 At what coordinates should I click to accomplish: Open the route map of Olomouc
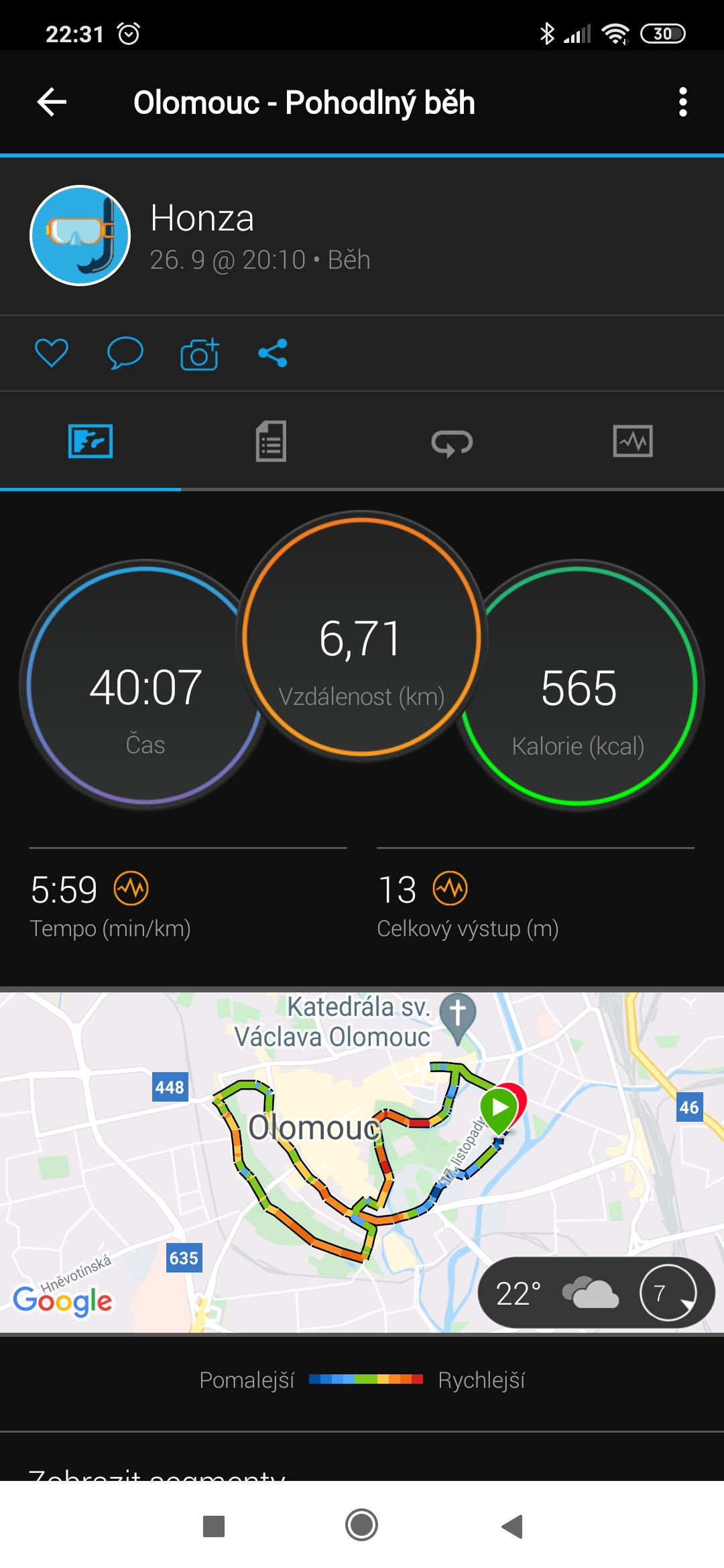tap(362, 1163)
